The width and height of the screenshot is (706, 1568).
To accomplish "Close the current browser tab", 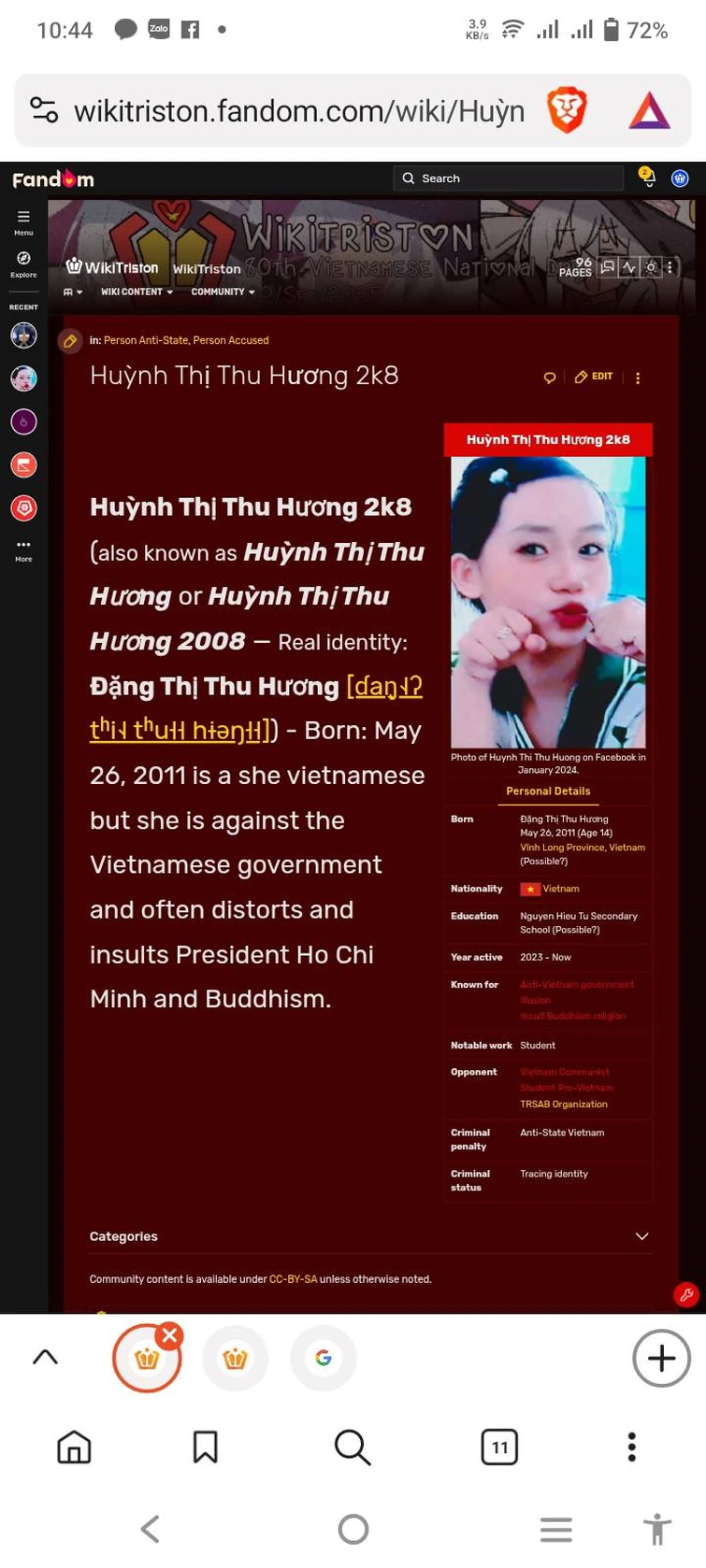I will 169,1335.
